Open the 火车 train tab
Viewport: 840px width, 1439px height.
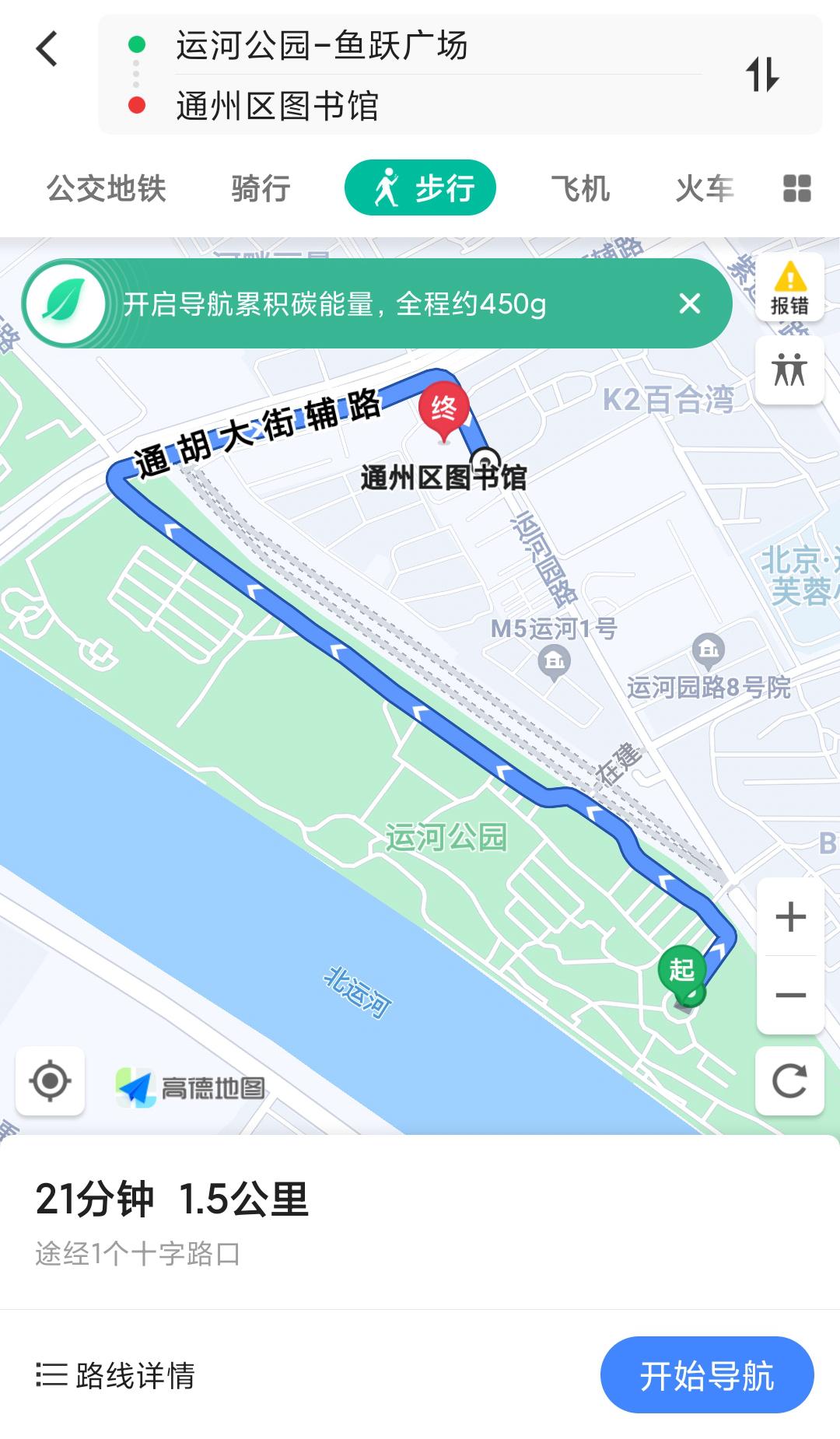tap(704, 187)
